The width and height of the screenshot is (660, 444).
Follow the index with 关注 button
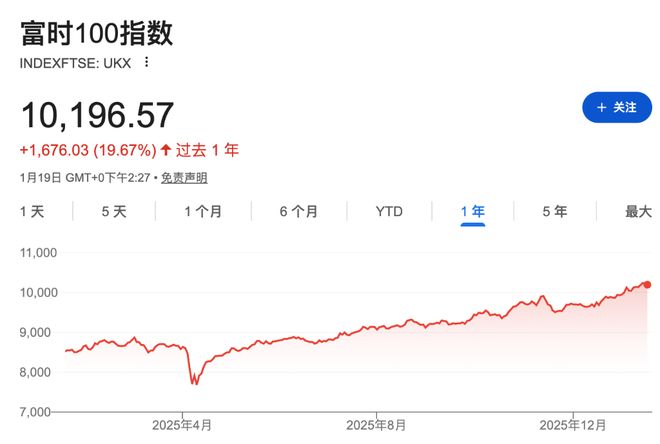(616, 107)
